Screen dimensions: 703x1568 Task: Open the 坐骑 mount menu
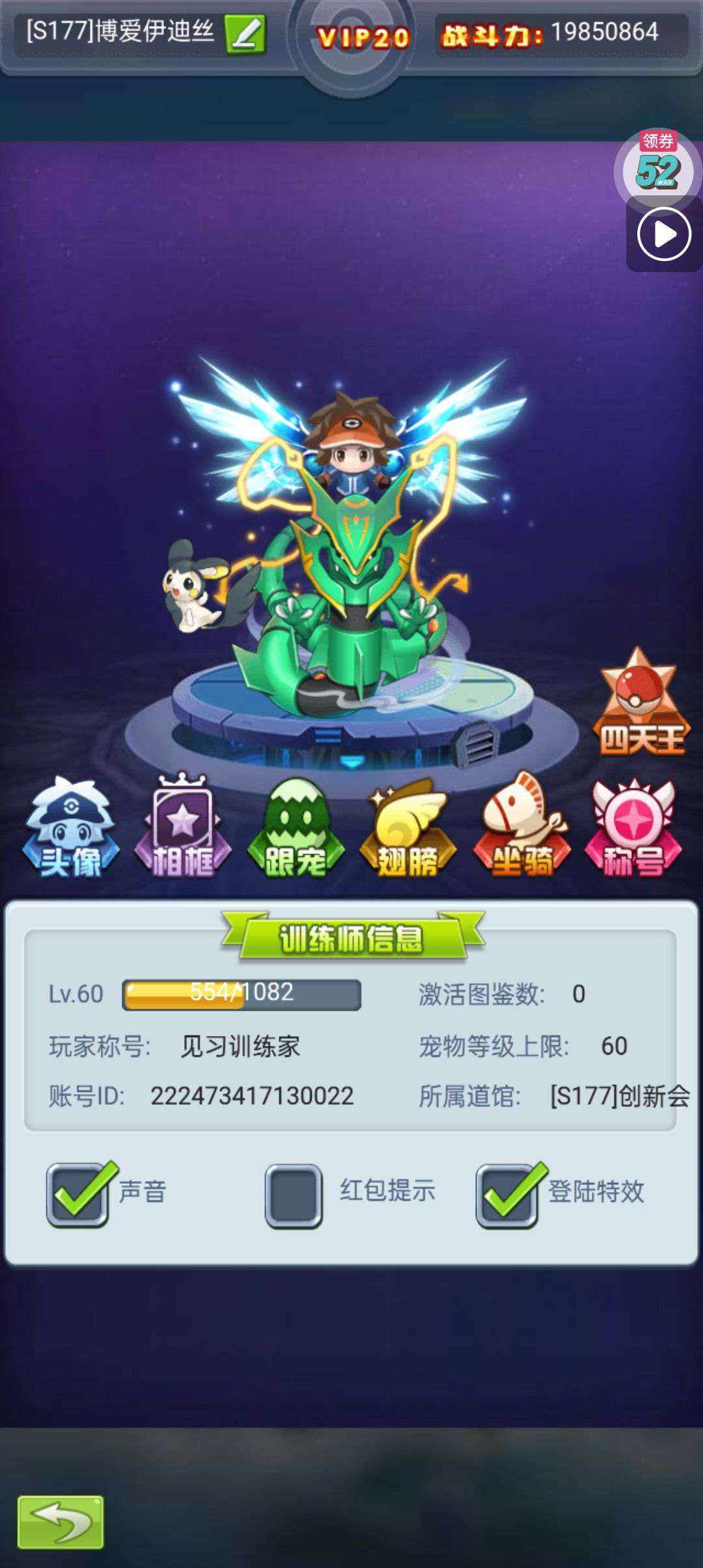pyautogui.click(x=521, y=828)
